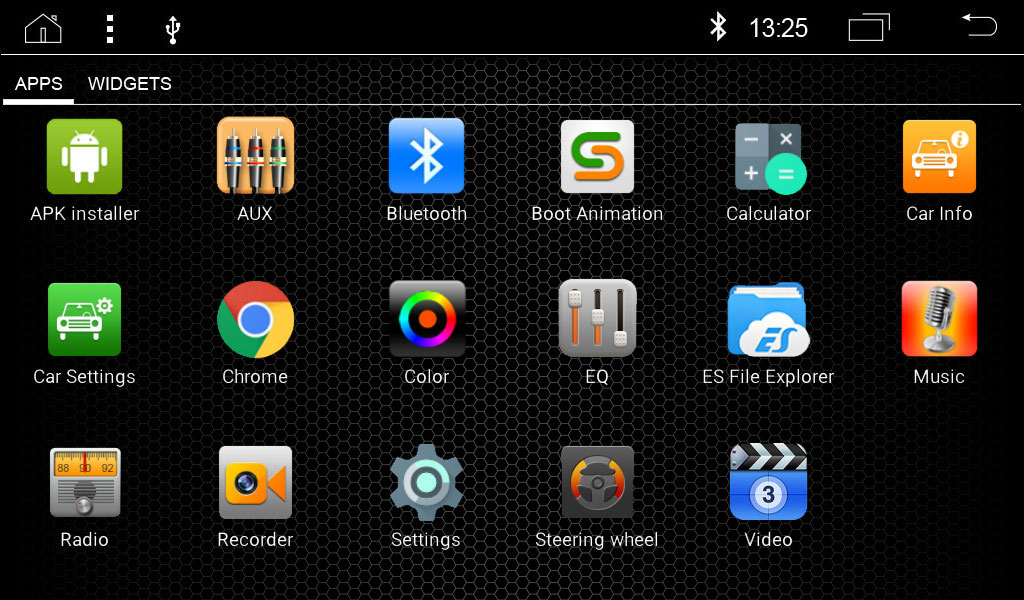Open Car Settings
Image resolution: width=1024 pixels, height=600 pixels.
click(x=84, y=320)
